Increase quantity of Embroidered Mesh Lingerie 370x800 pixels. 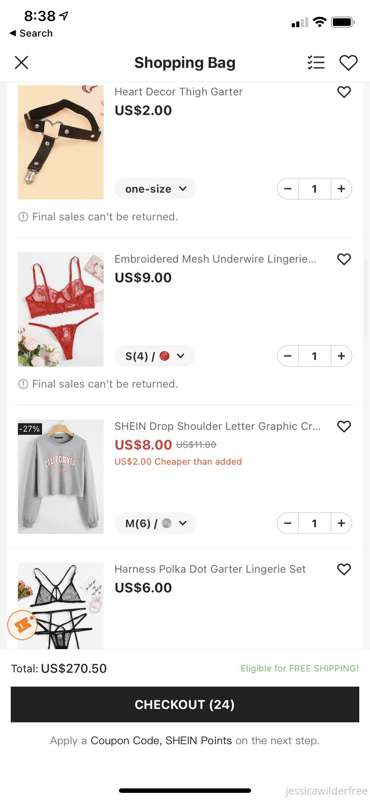click(x=341, y=356)
